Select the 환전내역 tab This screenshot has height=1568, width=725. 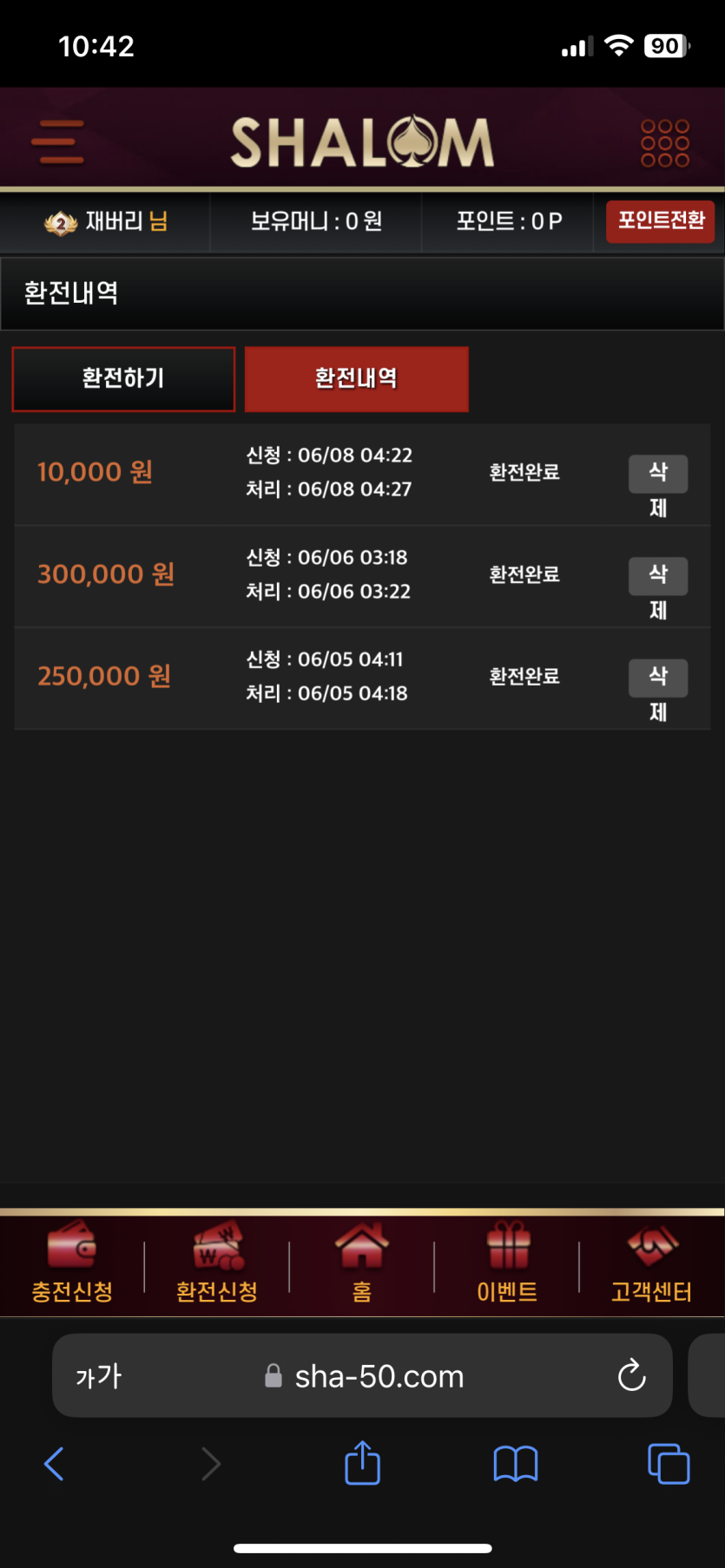(x=356, y=379)
